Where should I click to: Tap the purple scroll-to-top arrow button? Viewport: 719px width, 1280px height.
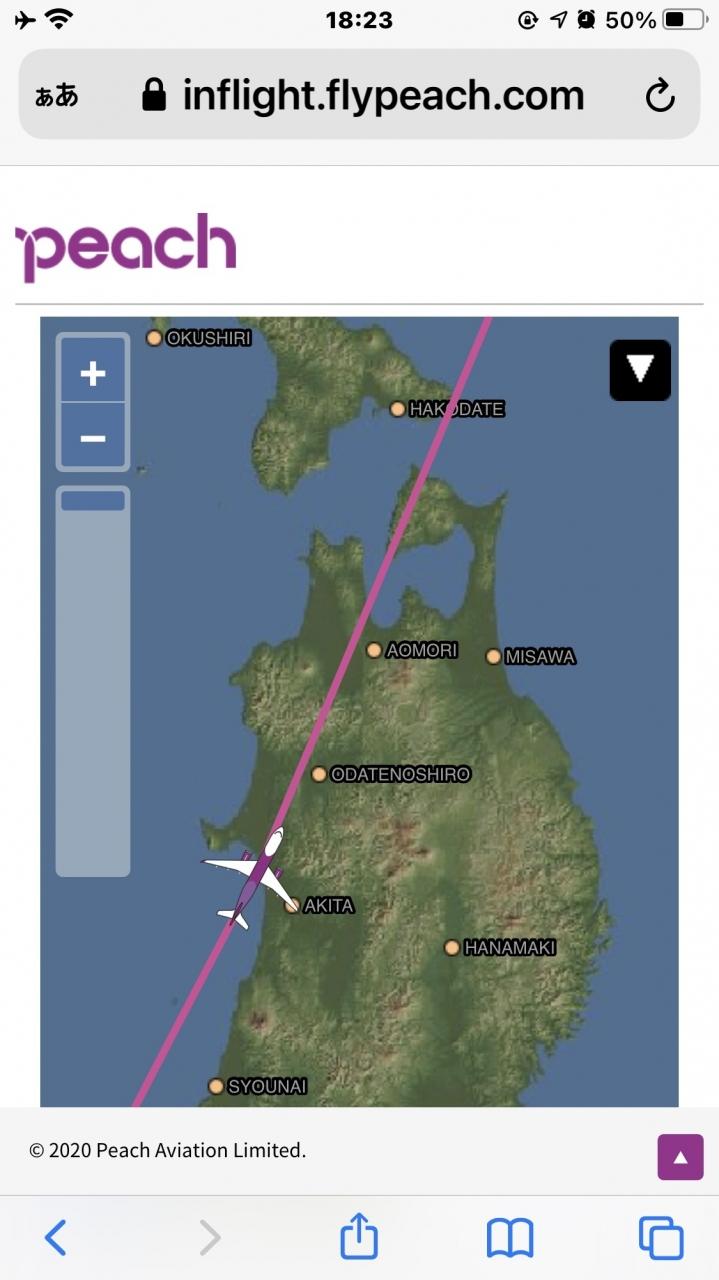[680, 1157]
